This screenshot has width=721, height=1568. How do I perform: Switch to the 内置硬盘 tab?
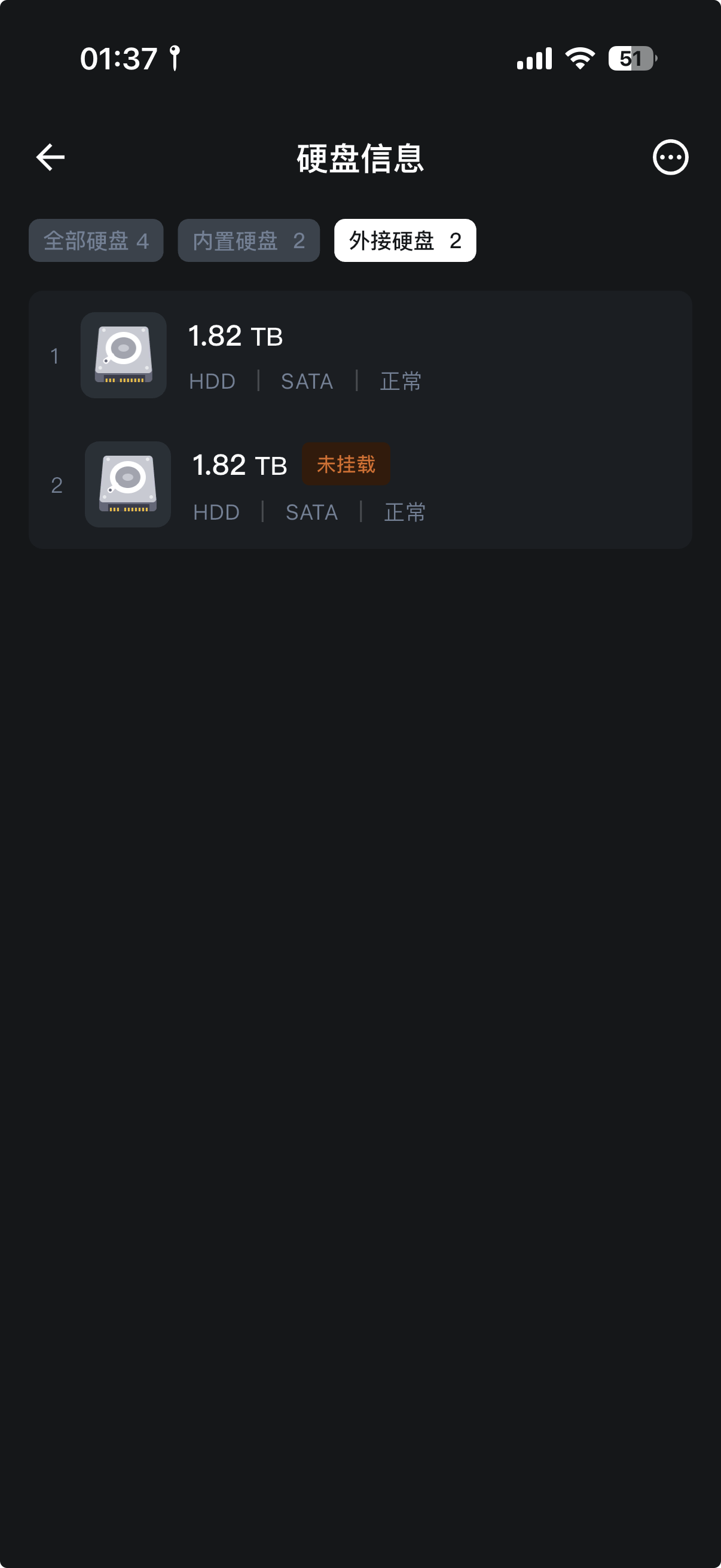pos(248,240)
